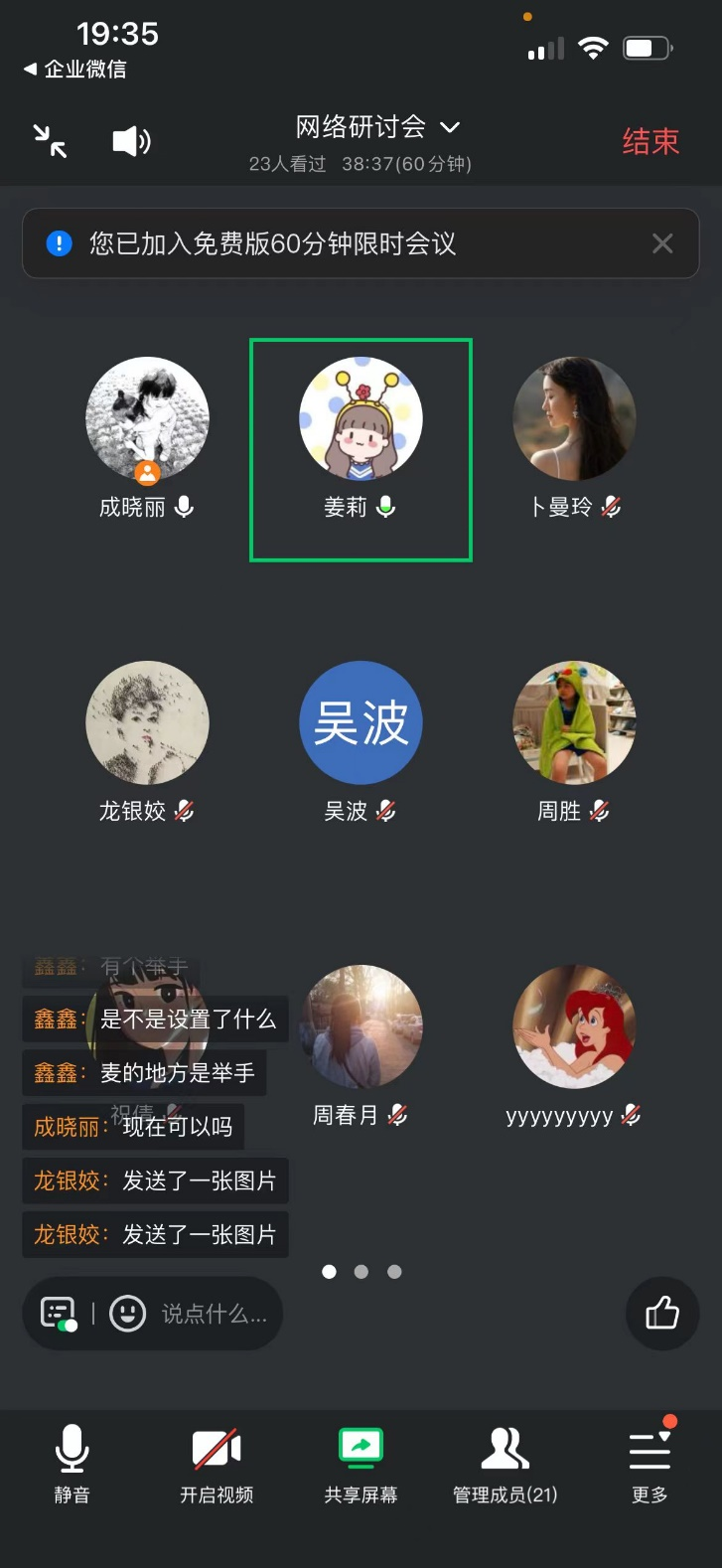
Task: Toggle the chat bubble display icon
Action: tap(59, 1314)
